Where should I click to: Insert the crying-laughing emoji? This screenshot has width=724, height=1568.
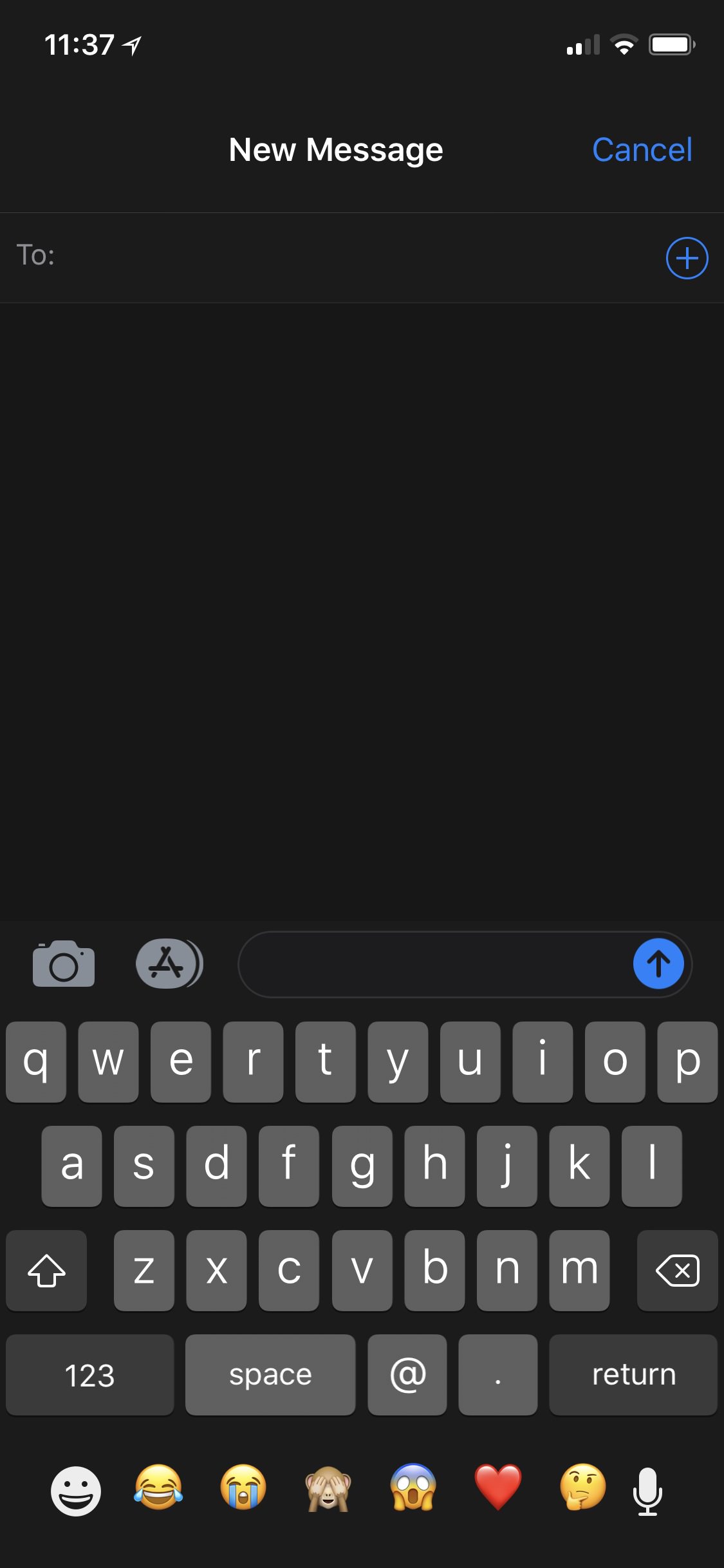point(158,1488)
